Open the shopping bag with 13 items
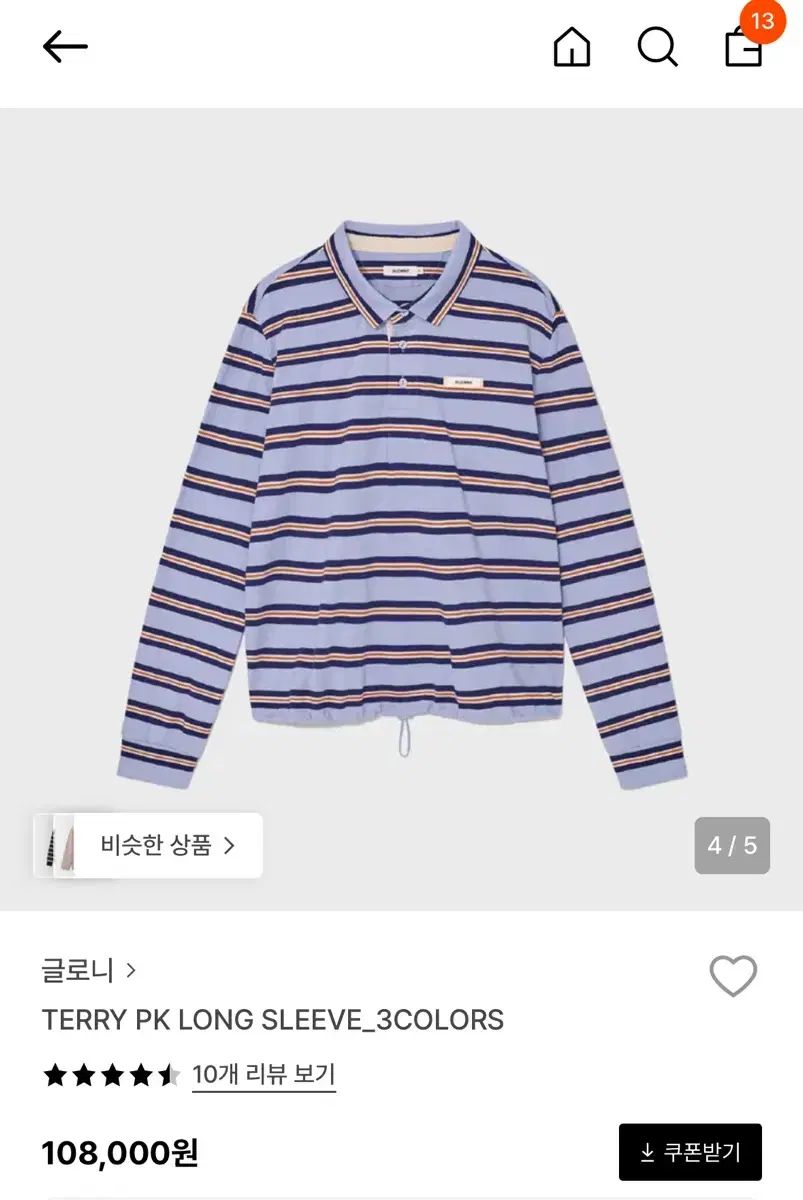This screenshot has height=1200, width=803. coord(743,47)
